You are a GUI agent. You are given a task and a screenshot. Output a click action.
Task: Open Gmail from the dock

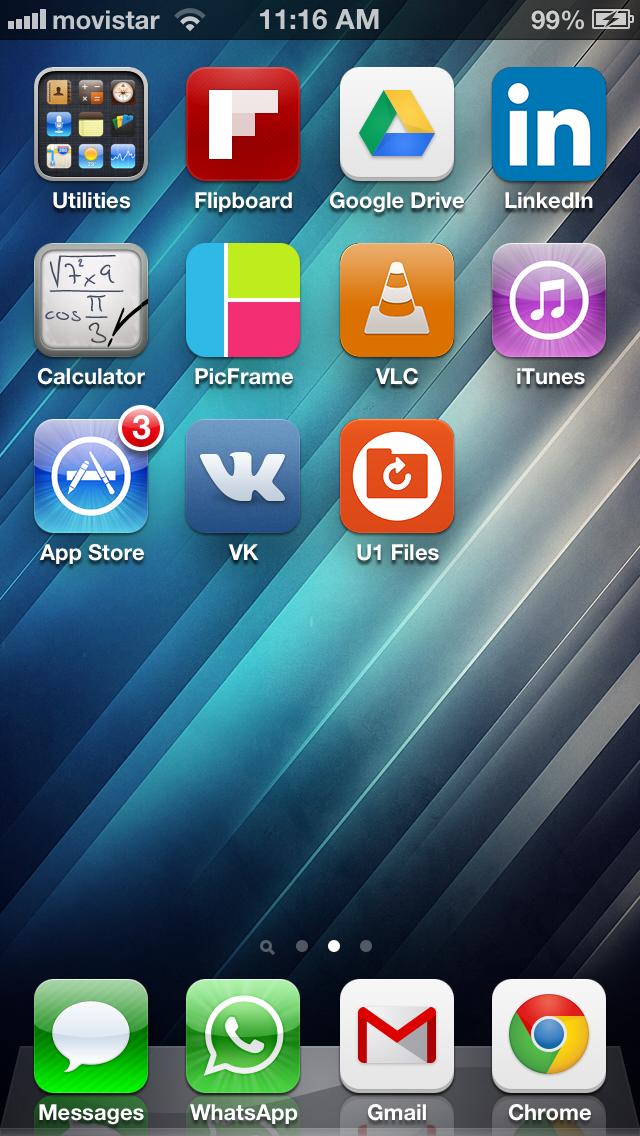coord(397,1036)
